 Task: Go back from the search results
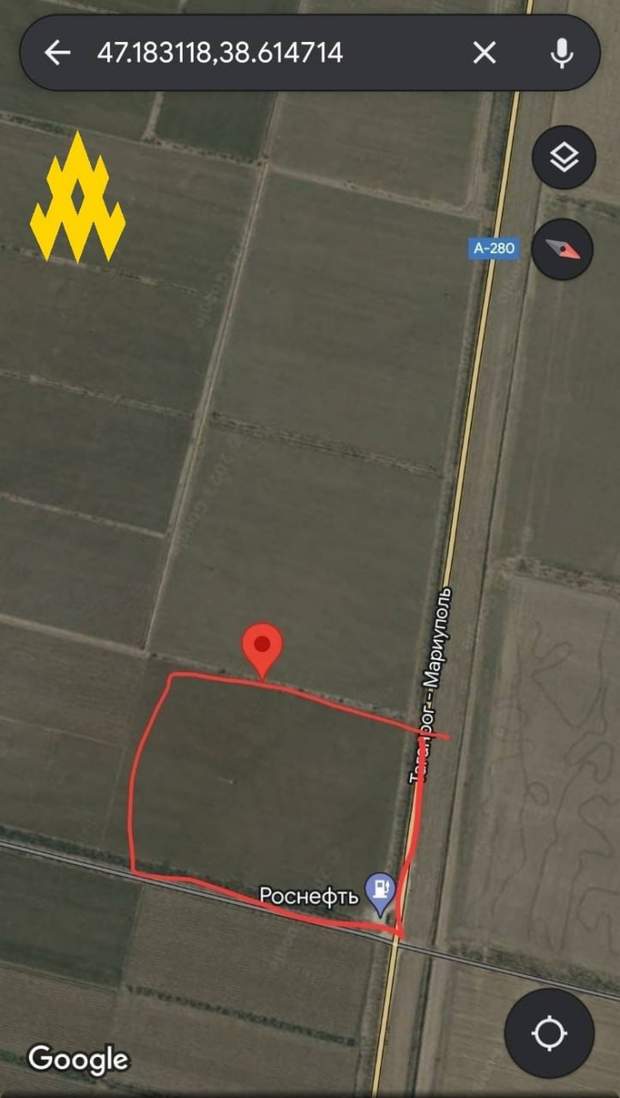coord(58,53)
